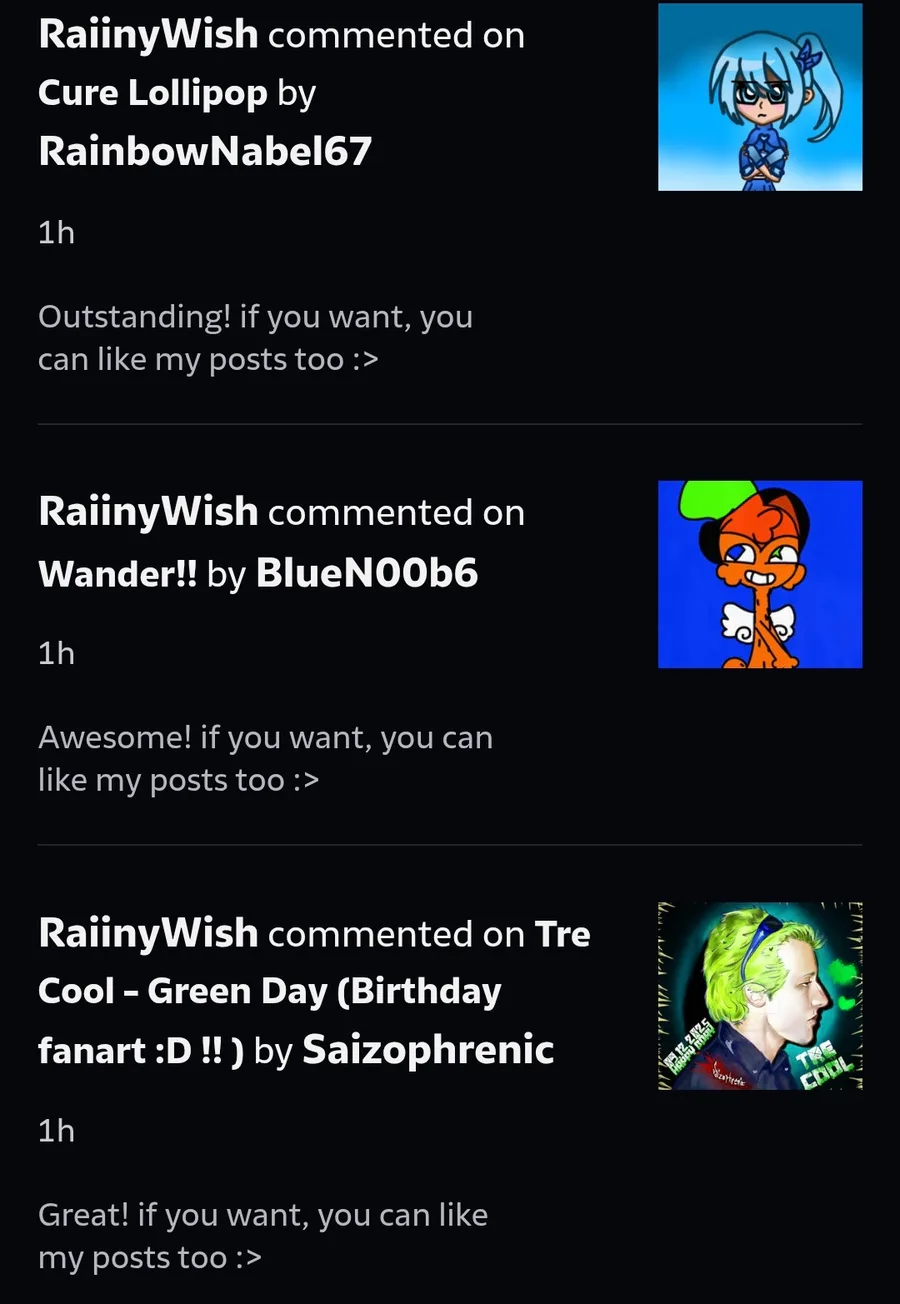Open the Cure Lollipop artwork thumbnail

pos(760,96)
